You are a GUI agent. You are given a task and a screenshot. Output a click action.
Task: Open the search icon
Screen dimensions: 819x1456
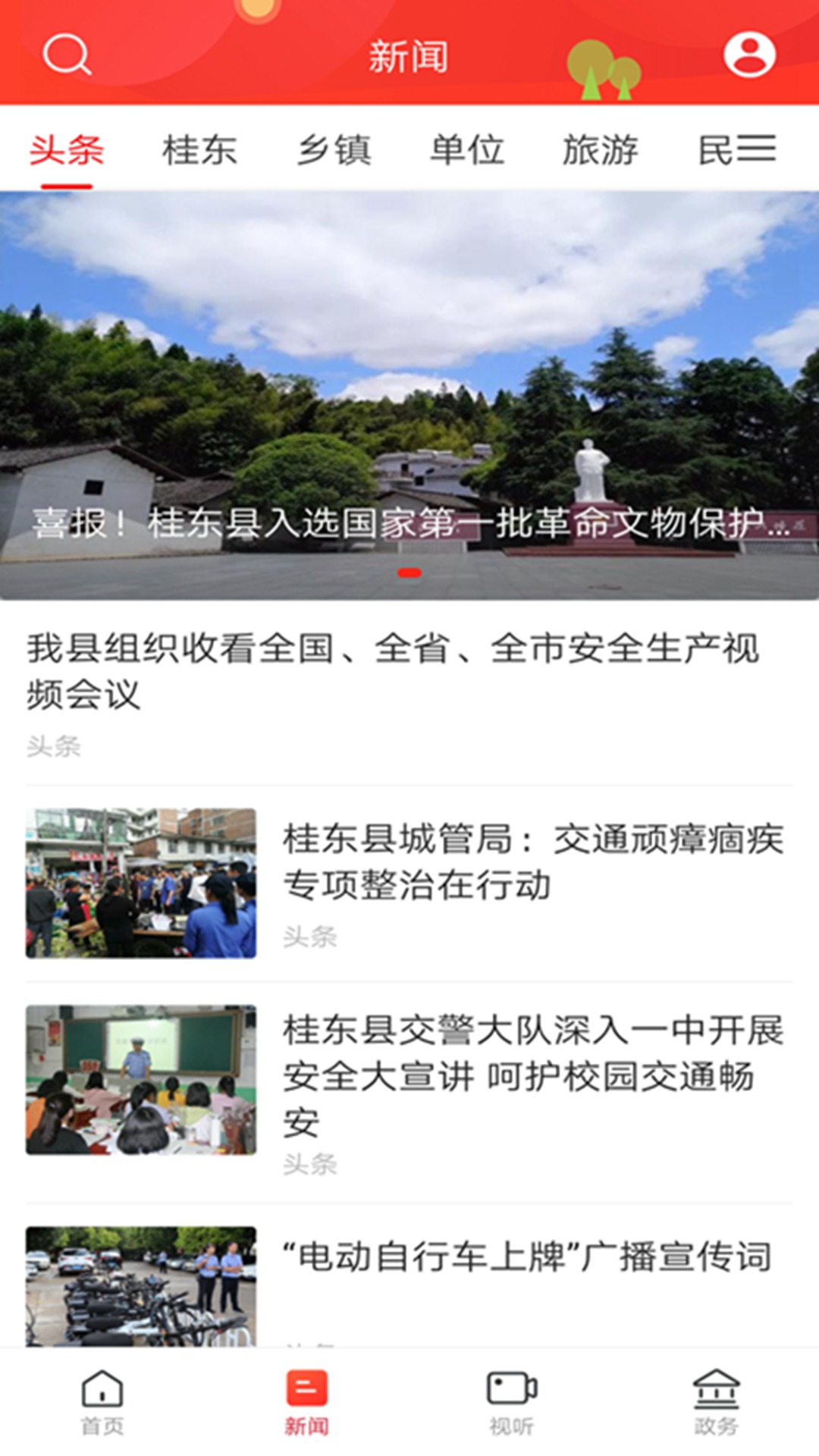(x=67, y=55)
